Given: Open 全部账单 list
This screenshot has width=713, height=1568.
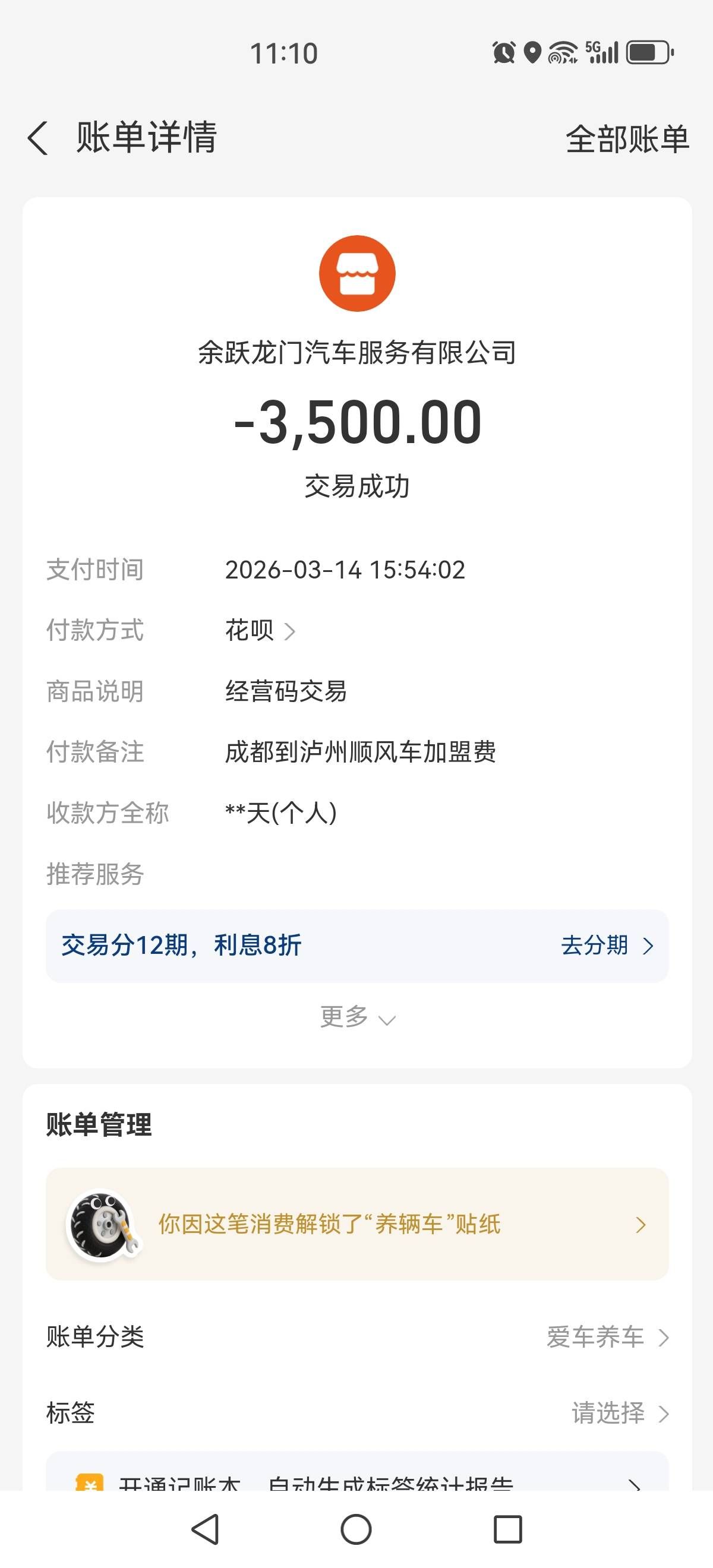Looking at the screenshot, I should point(626,140).
